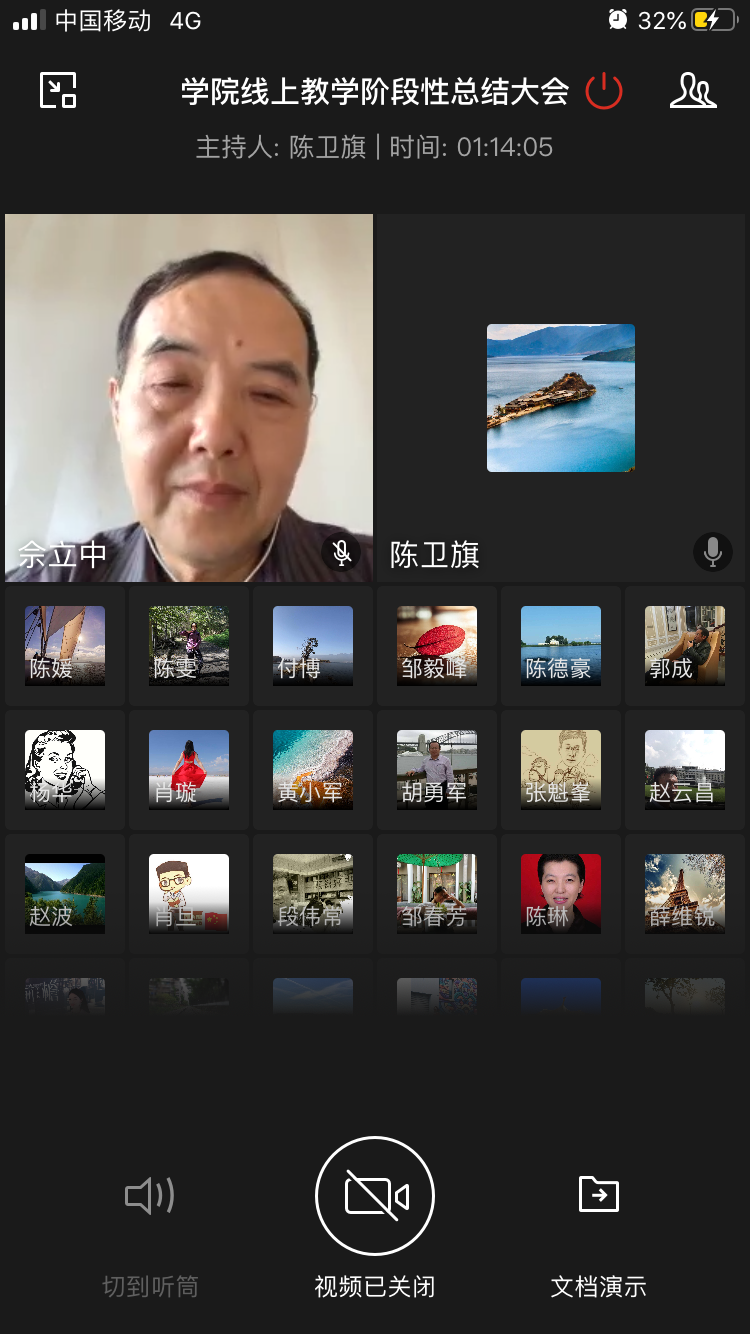The width and height of the screenshot is (750, 1334).
Task: Open the participants list
Action: [692, 91]
